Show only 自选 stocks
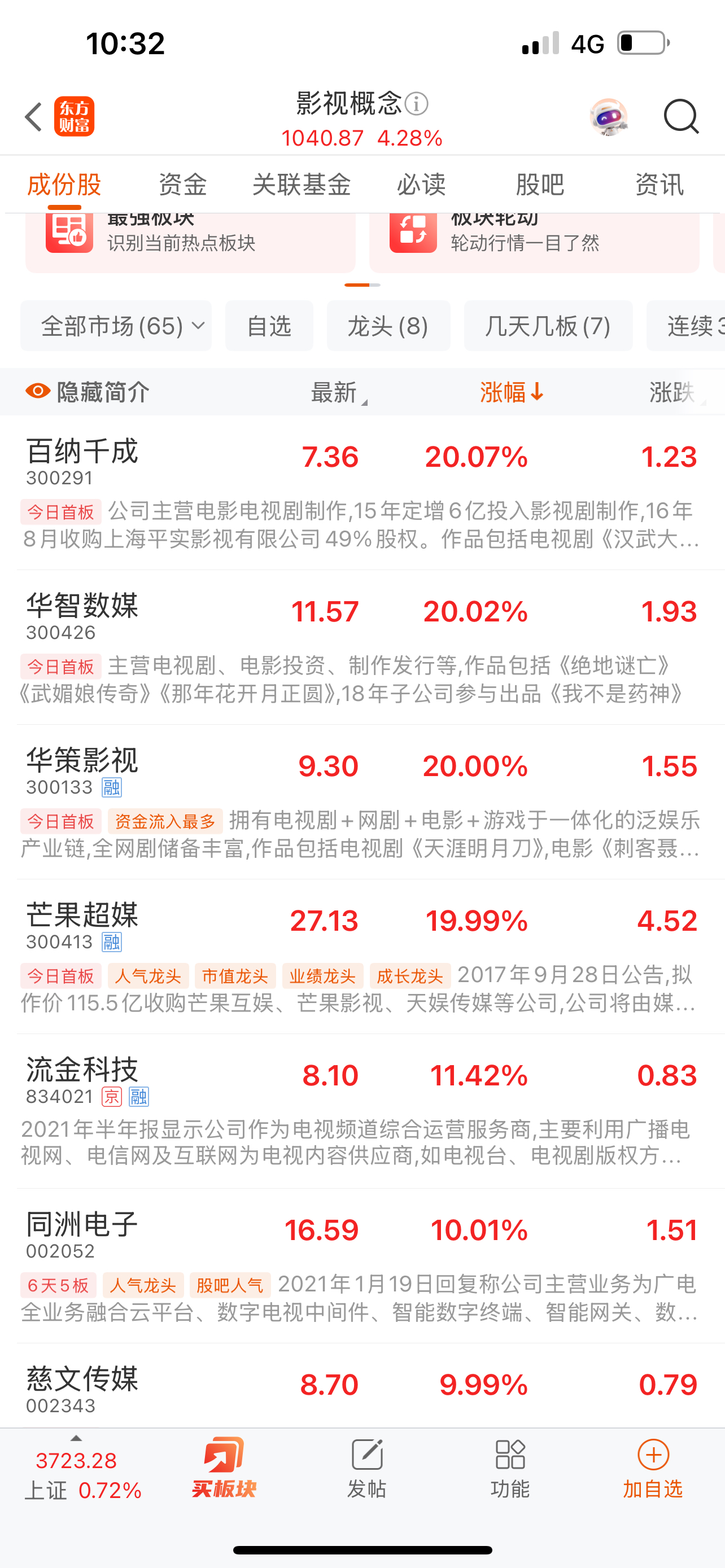 pos(269,326)
